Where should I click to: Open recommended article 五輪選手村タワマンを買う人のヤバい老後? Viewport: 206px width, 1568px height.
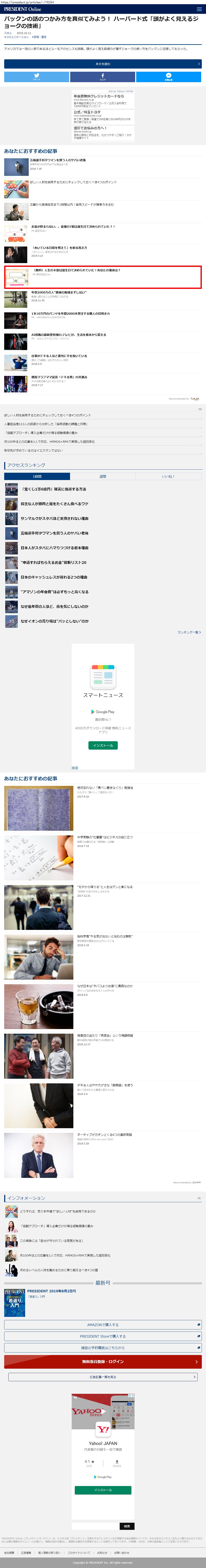58,160
